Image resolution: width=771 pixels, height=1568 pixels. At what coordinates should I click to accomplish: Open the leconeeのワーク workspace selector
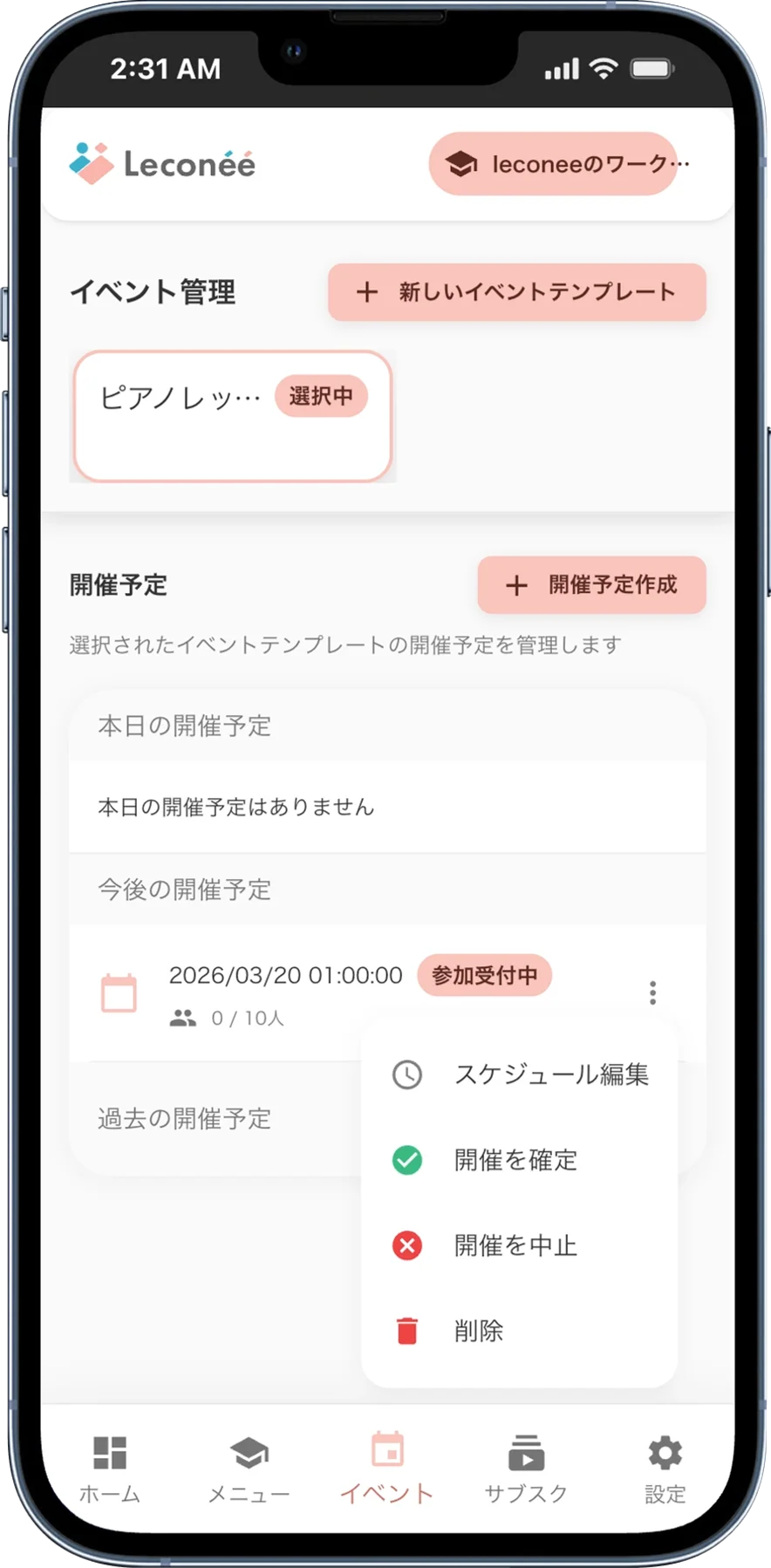(x=553, y=164)
